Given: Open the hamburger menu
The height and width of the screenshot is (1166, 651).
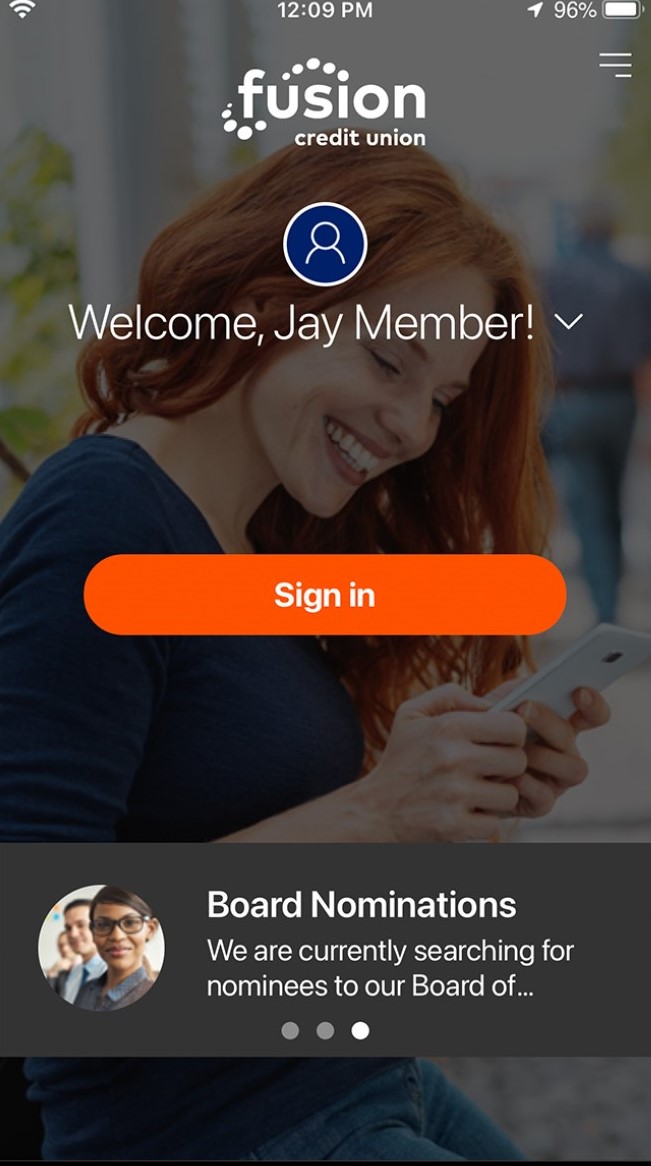Looking at the screenshot, I should click(615, 64).
